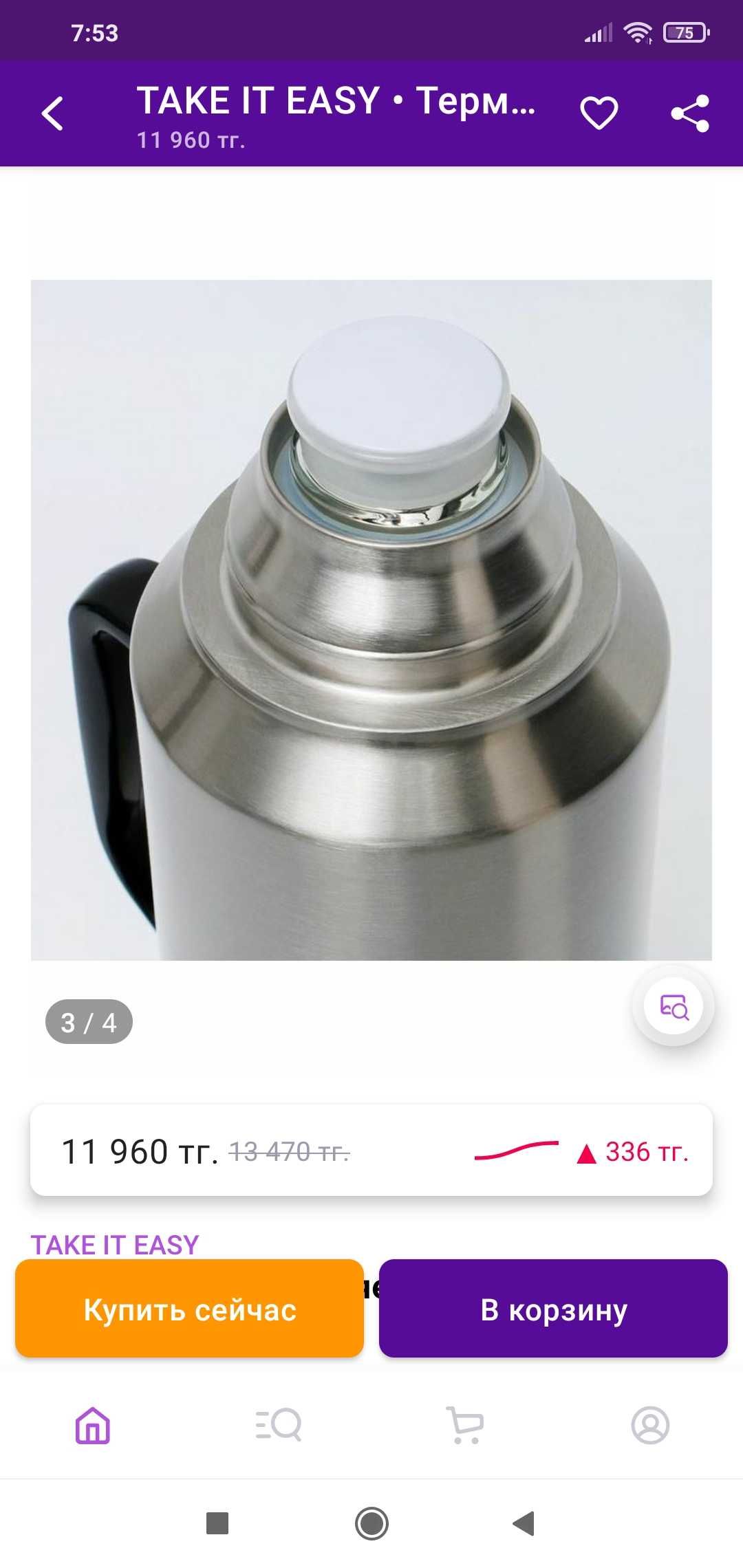The width and height of the screenshot is (743, 1568).
Task: Share this product listing
Action: [690, 113]
